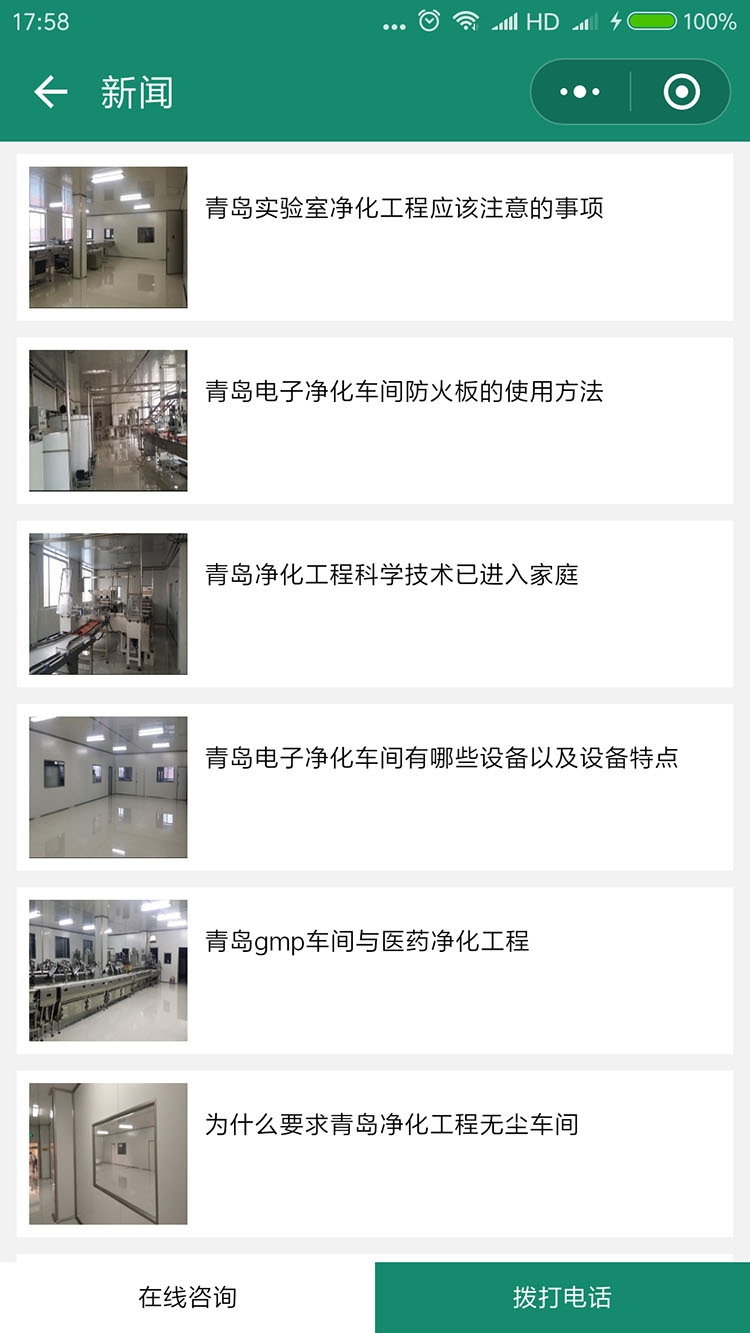This screenshot has height=1333, width=750.
Task: Tap the thumbnail of the first news article
Action: (x=107, y=237)
